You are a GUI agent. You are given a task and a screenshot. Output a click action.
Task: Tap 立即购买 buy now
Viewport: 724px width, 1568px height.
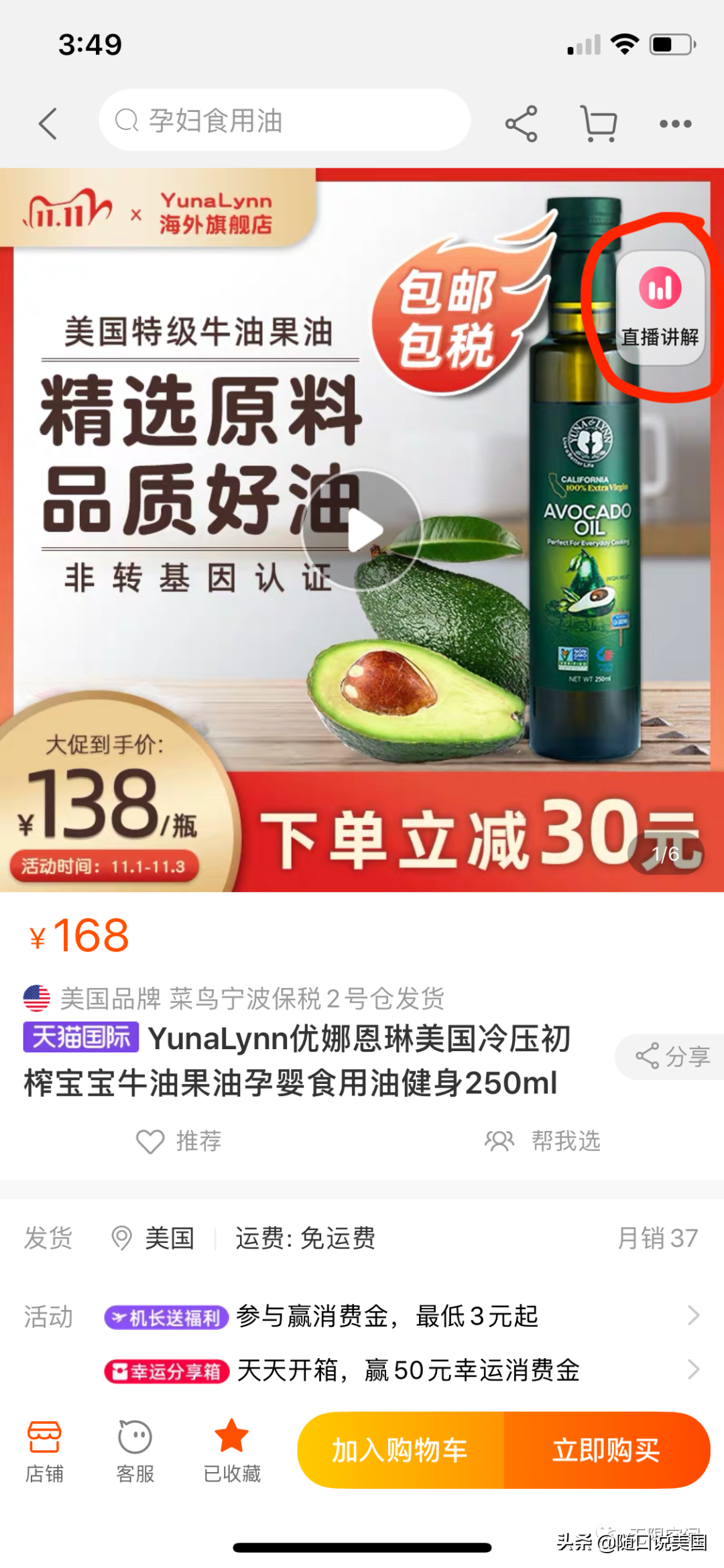click(x=606, y=1450)
